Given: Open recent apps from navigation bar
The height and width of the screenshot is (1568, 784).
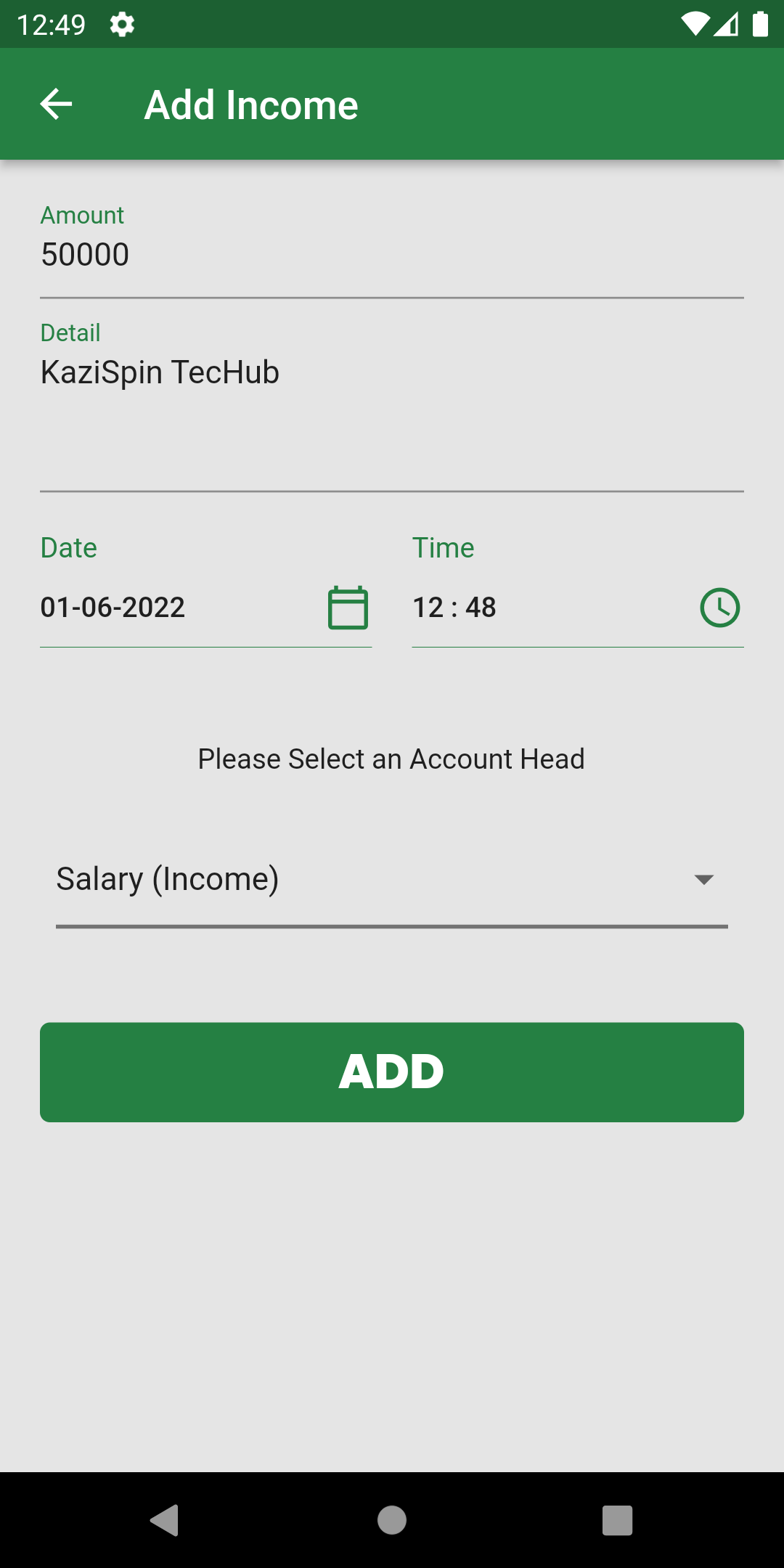Looking at the screenshot, I should (617, 1520).
